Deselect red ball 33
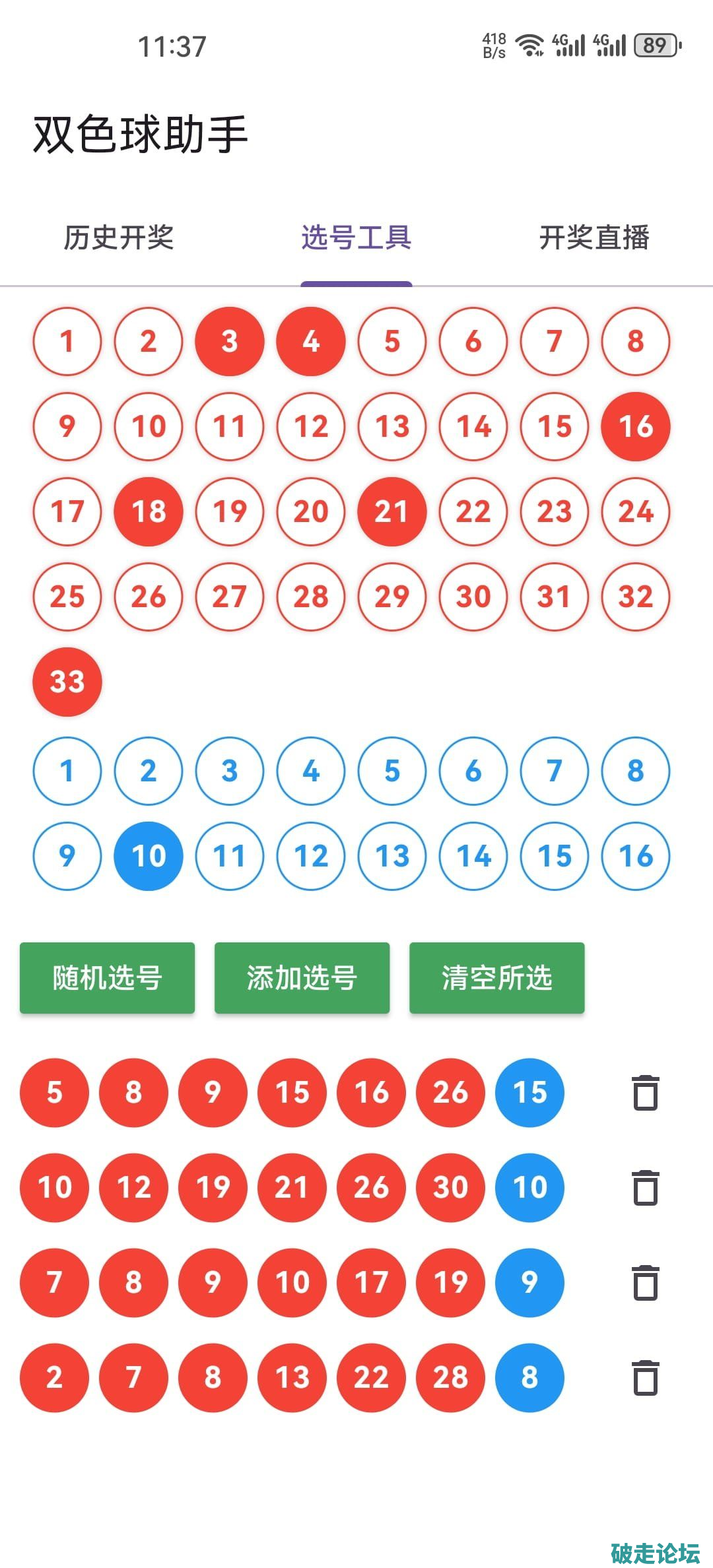Screen dimensions: 713x1568 [67, 682]
